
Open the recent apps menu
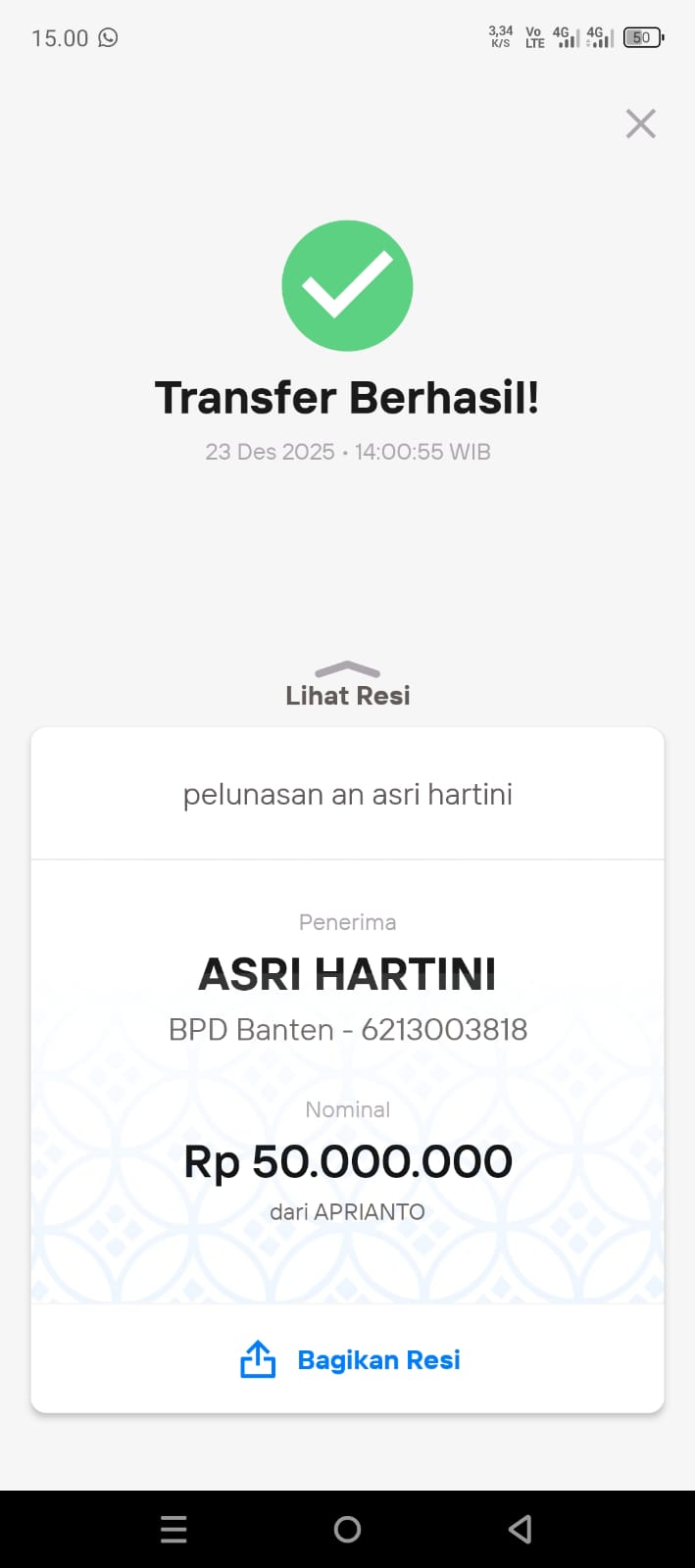click(174, 1529)
